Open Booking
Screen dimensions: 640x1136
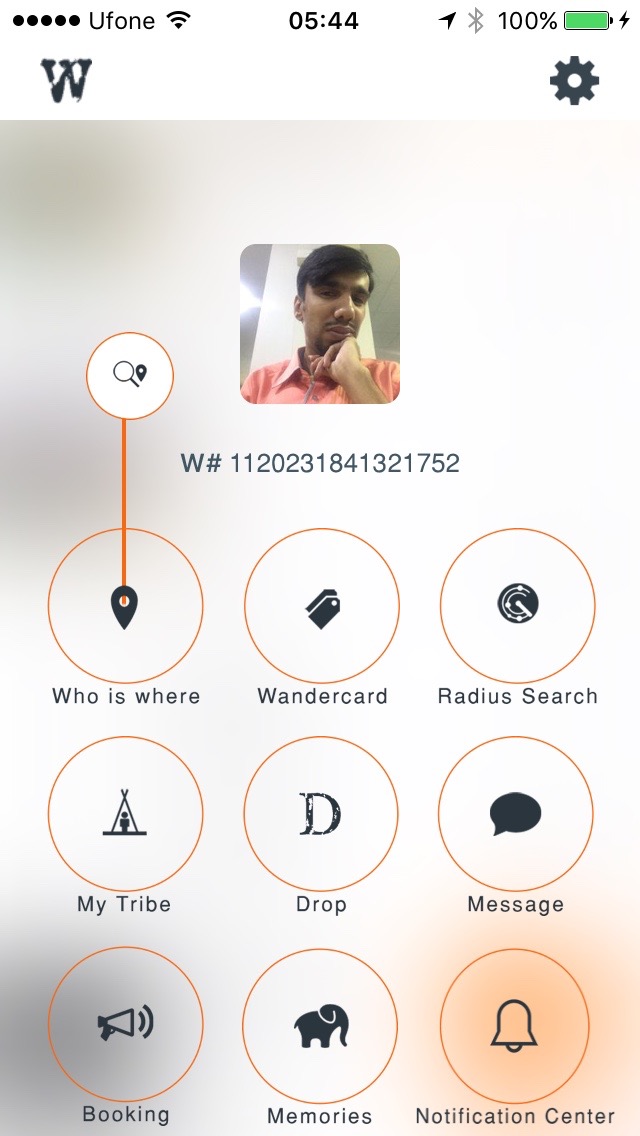[125, 1024]
